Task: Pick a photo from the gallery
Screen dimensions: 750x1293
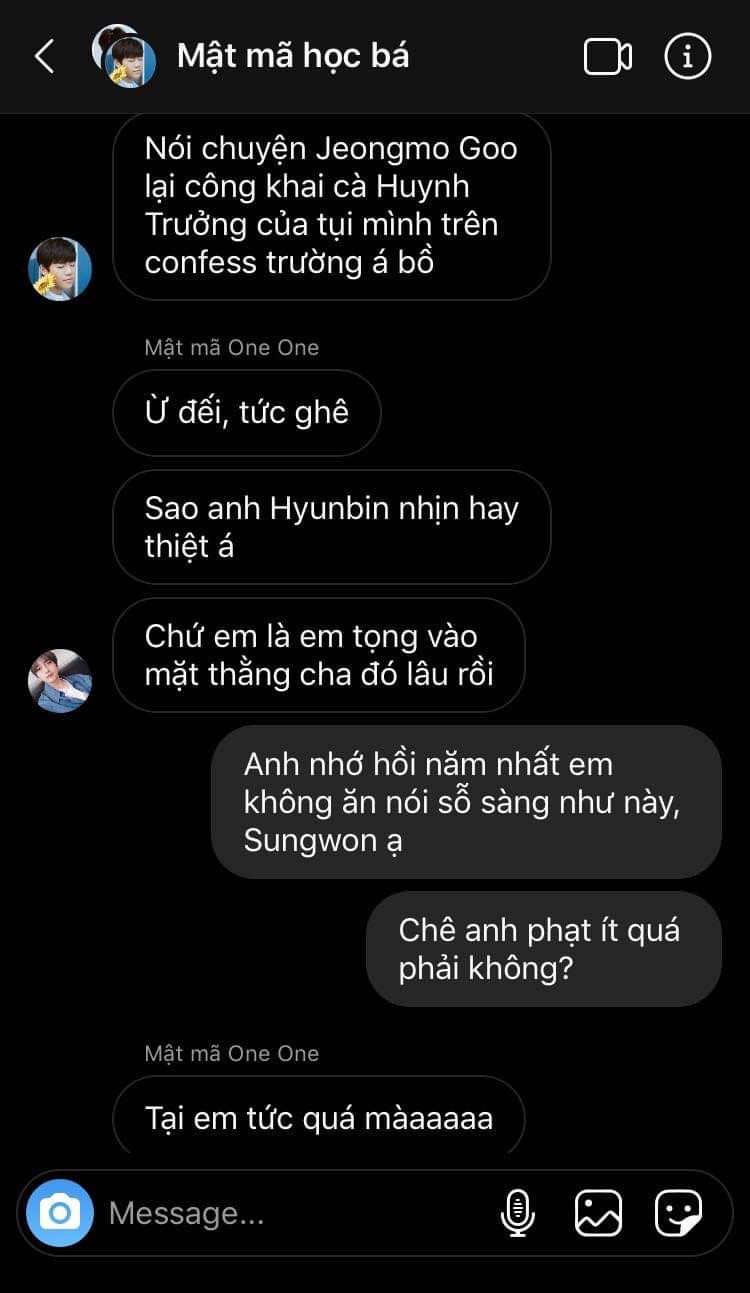Action: 598,1213
